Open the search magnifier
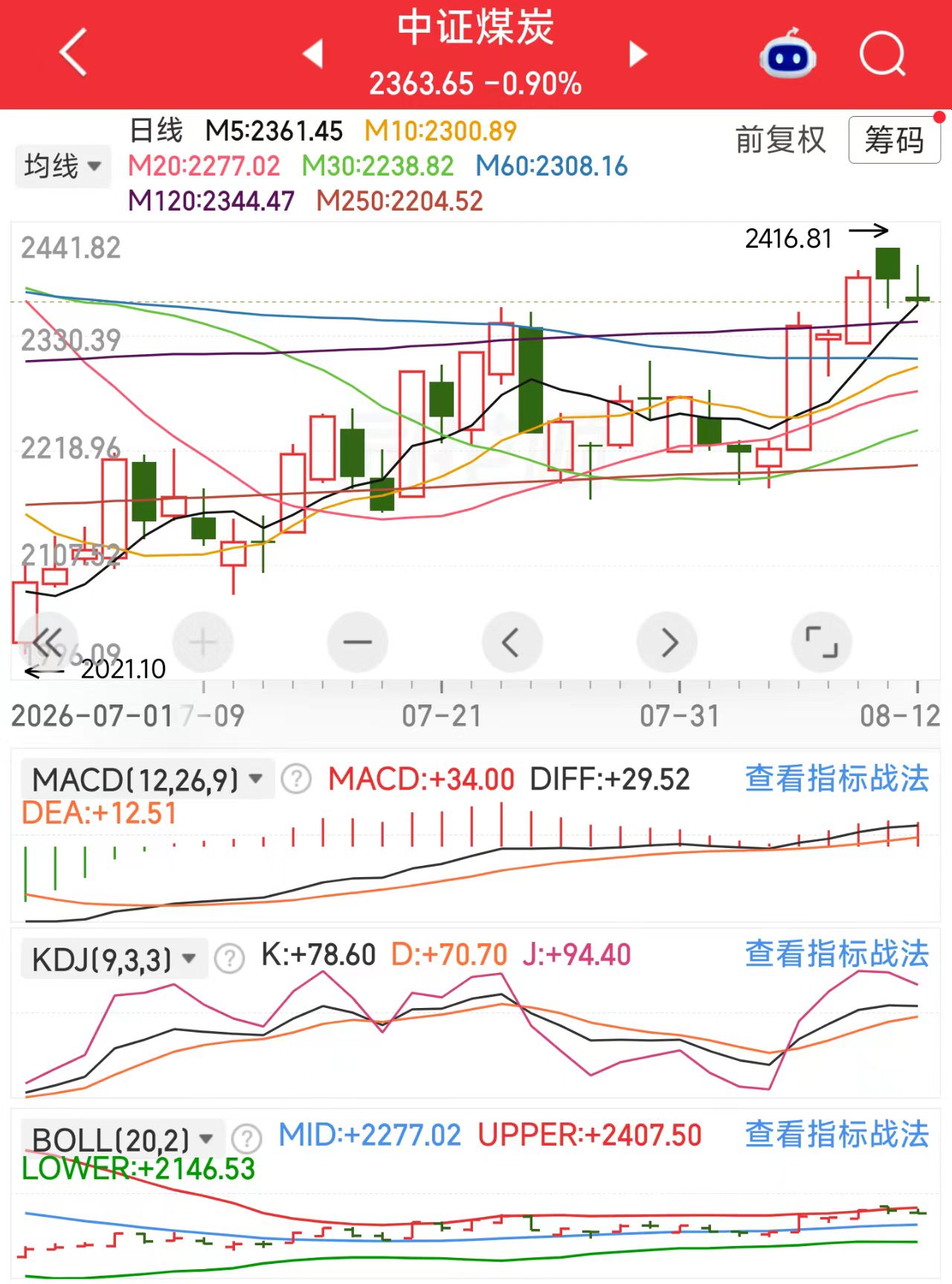952x1284 pixels. 882,54
